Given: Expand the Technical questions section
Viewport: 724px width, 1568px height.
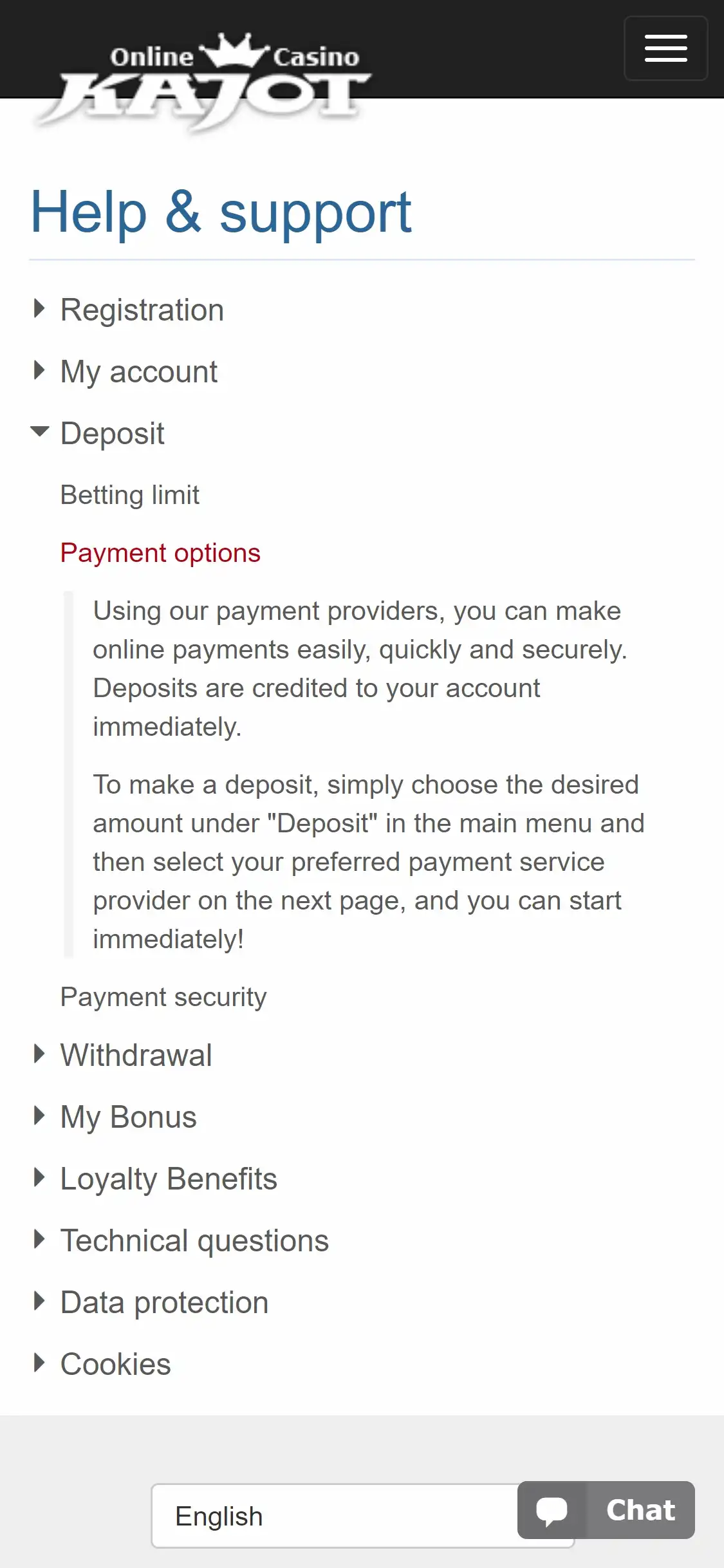Looking at the screenshot, I should [x=194, y=1241].
